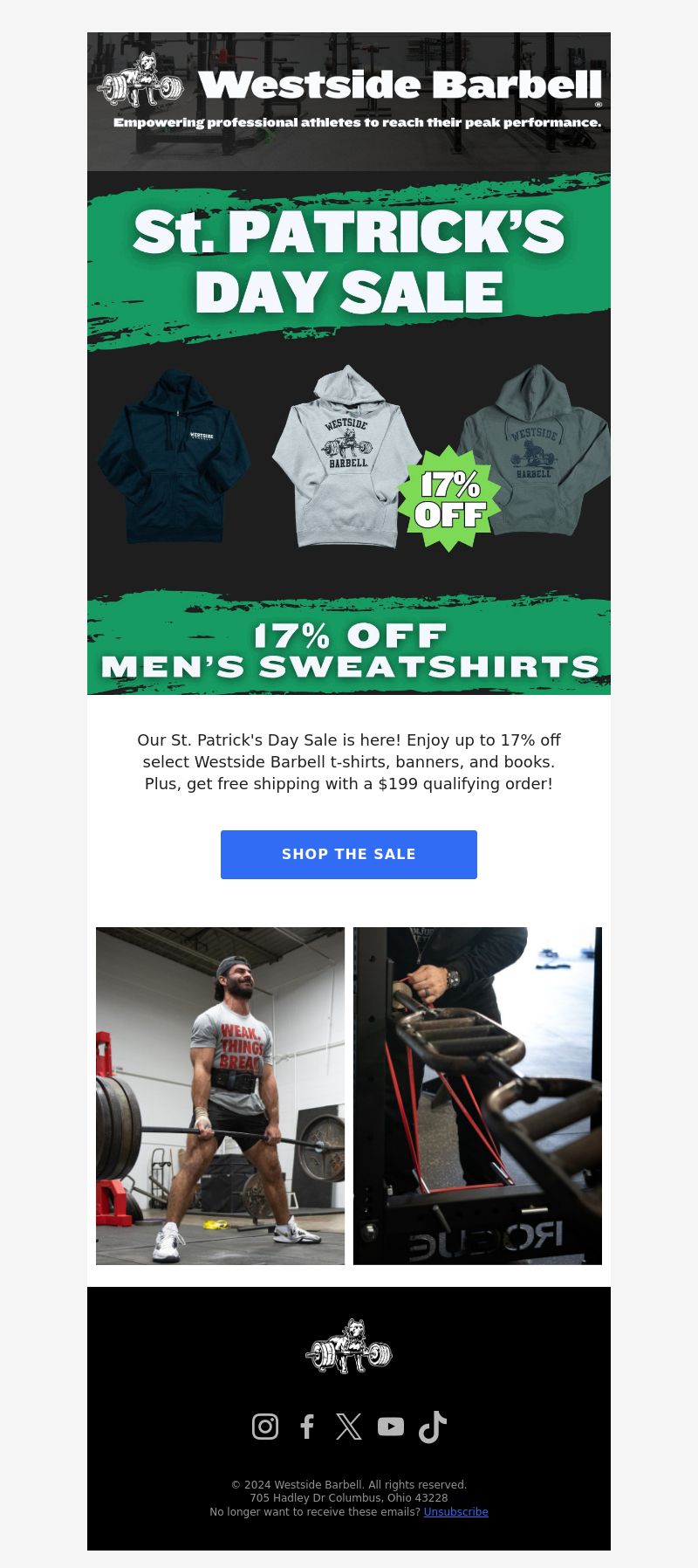Go to the YouTube channel icon

coord(391,1427)
